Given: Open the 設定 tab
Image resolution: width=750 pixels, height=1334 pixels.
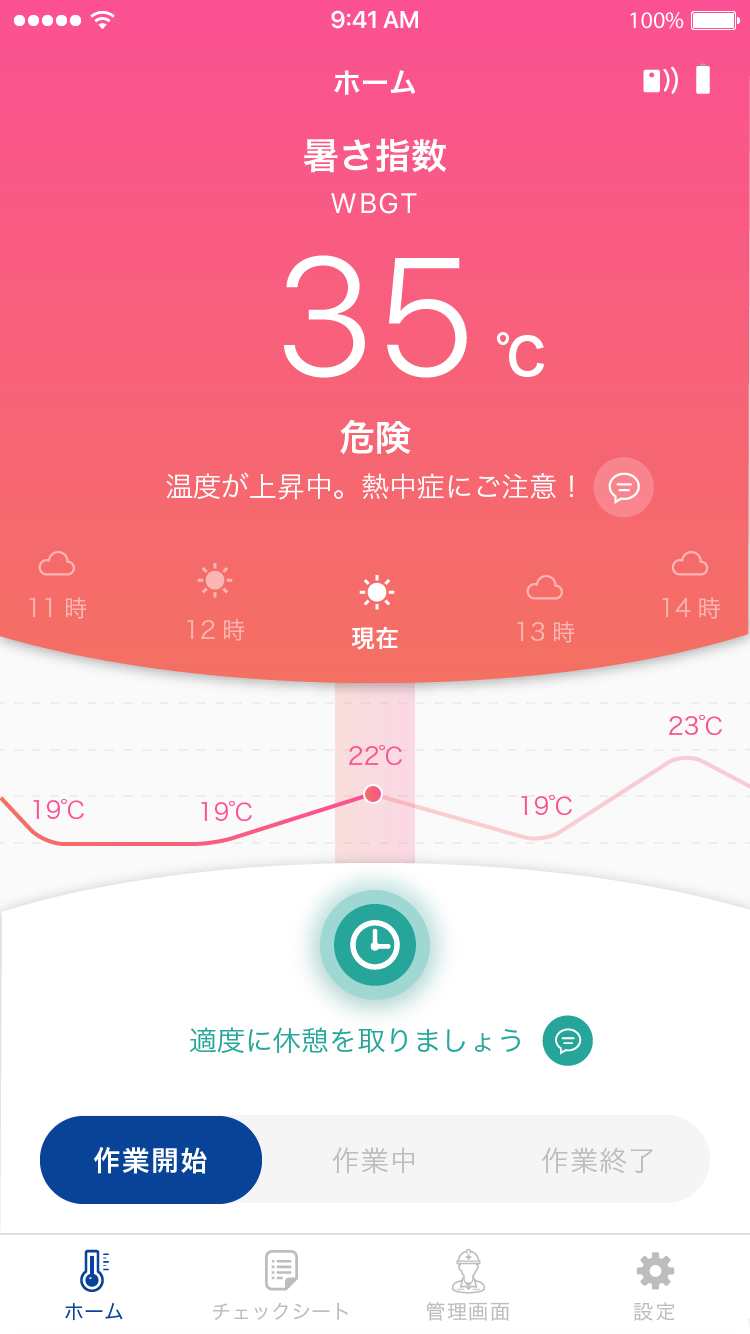Looking at the screenshot, I should tap(655, 1286).
